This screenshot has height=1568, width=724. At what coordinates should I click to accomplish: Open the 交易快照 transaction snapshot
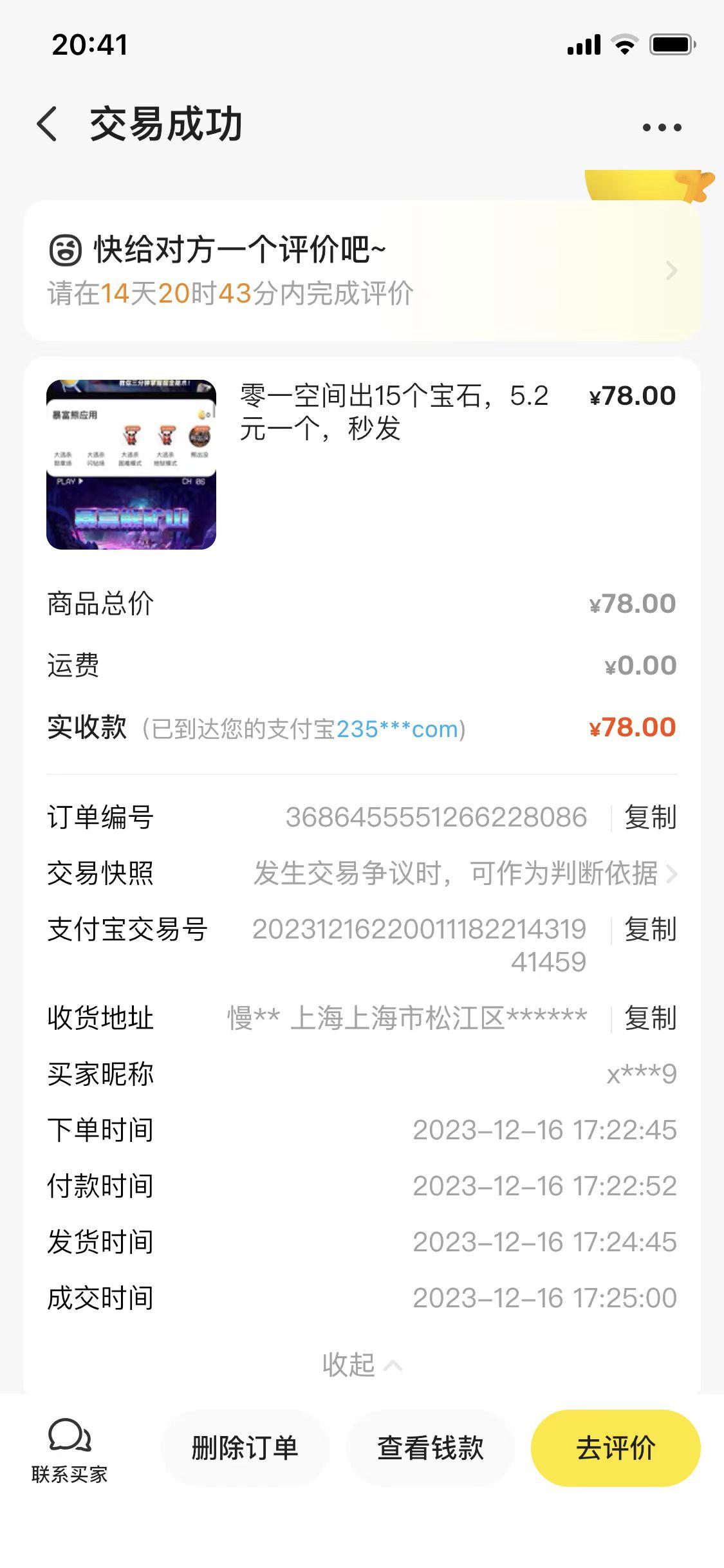362,873
